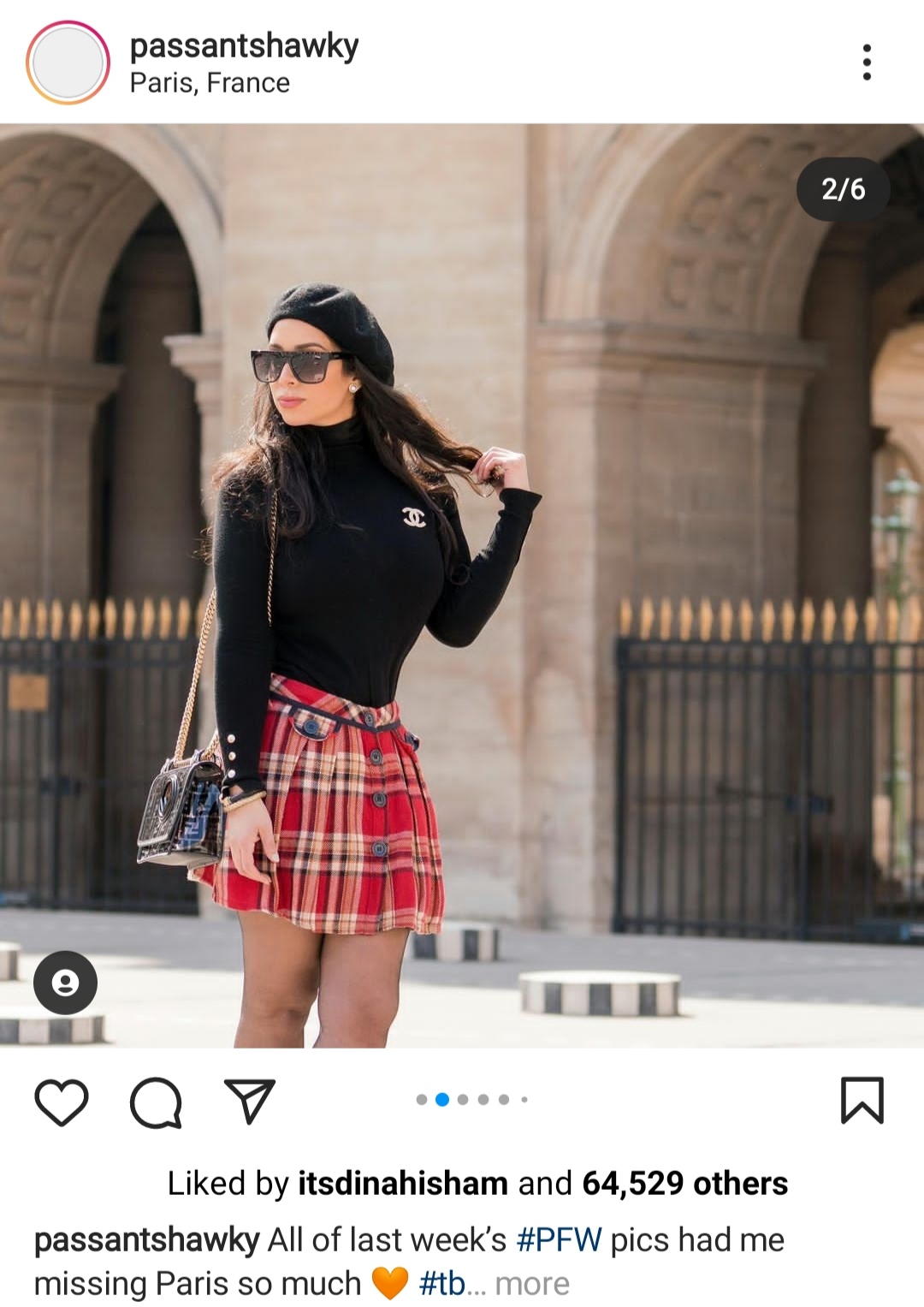Open comments on this post

pyautogui.click(x=156, y=1102)
